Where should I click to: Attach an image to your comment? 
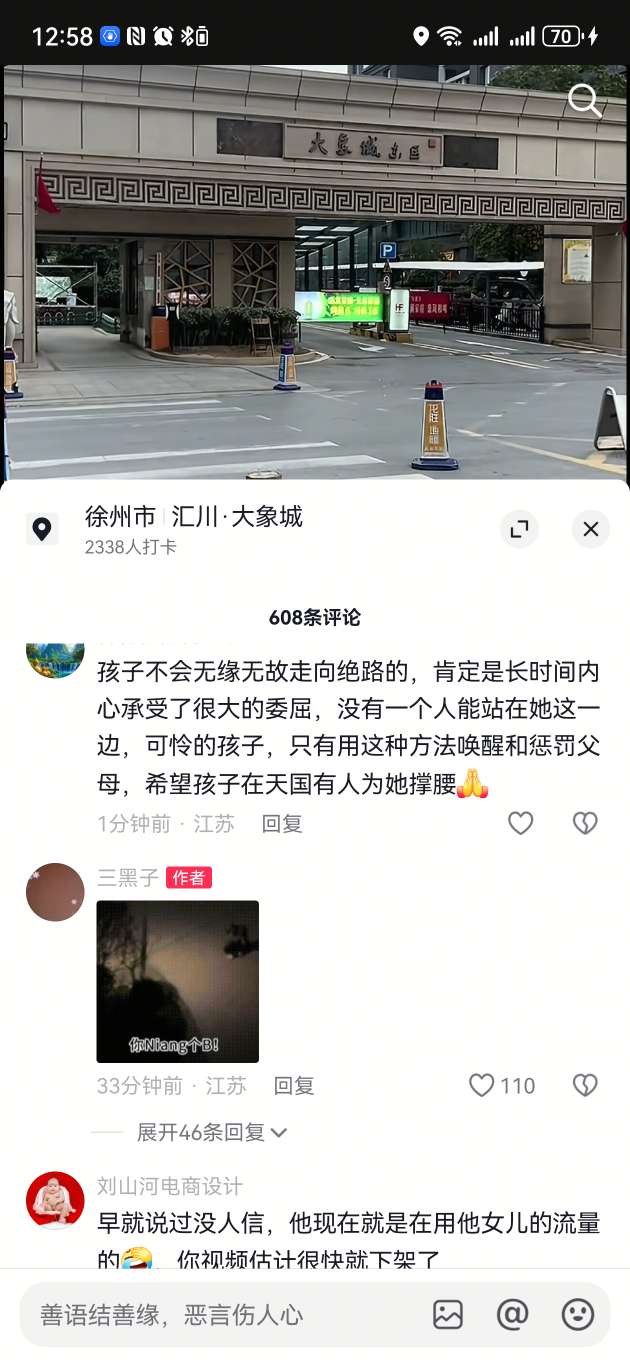[x=448, y=1315]
